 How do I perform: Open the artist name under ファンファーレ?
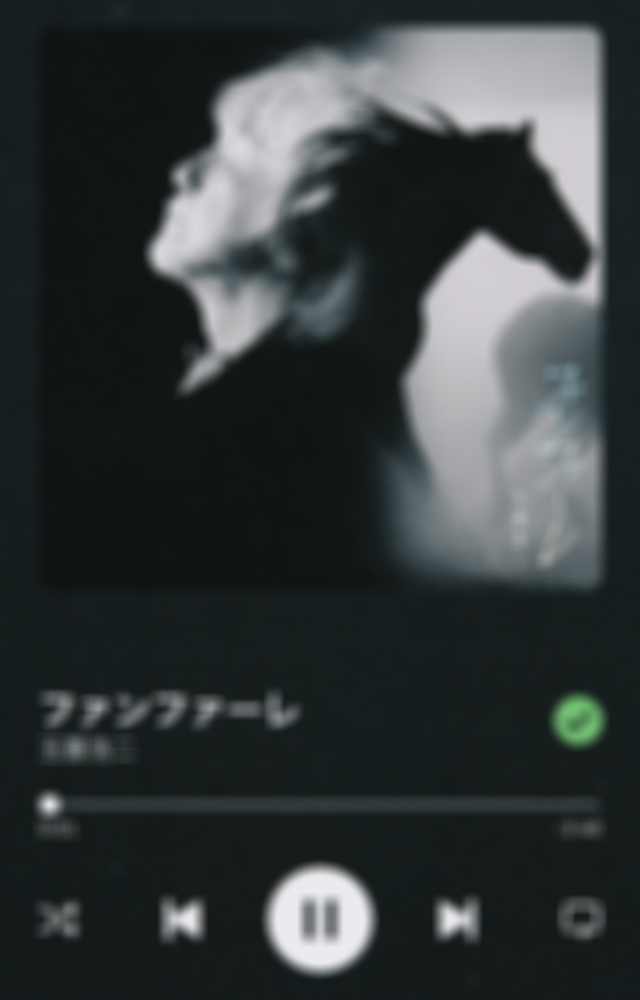pyautogui.click(x=88, y=748)
